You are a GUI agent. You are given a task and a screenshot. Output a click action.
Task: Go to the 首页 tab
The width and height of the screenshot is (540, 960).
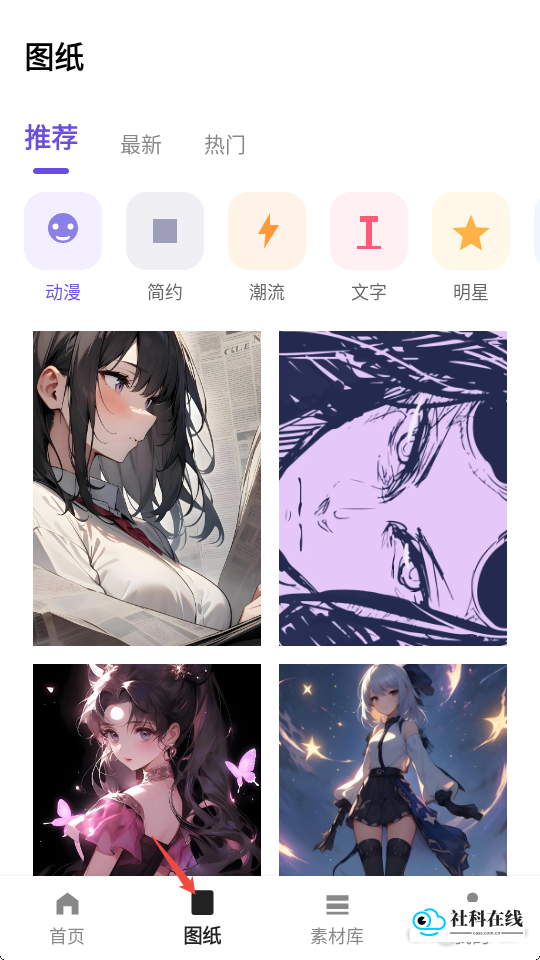pos(67,918)
